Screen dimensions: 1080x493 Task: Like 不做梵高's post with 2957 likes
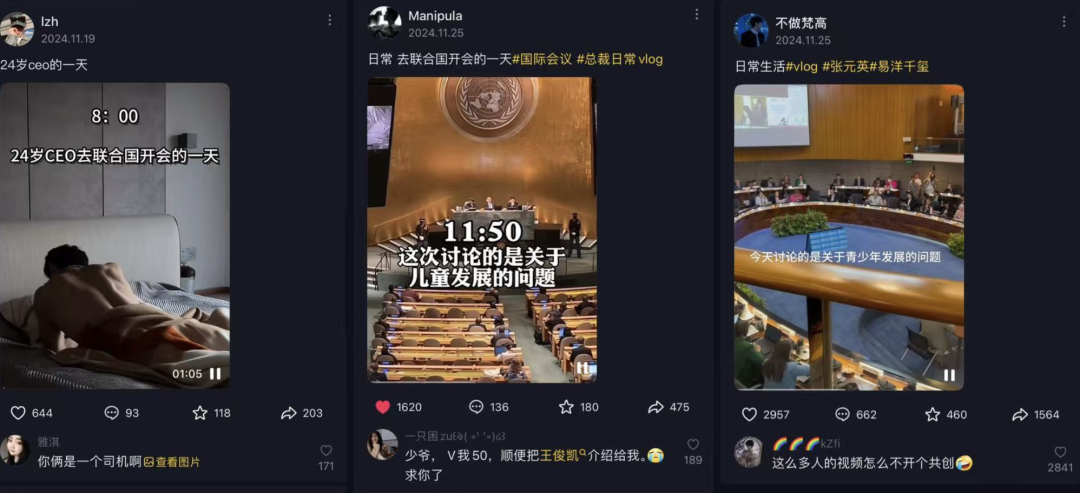(x=749, y=414)
